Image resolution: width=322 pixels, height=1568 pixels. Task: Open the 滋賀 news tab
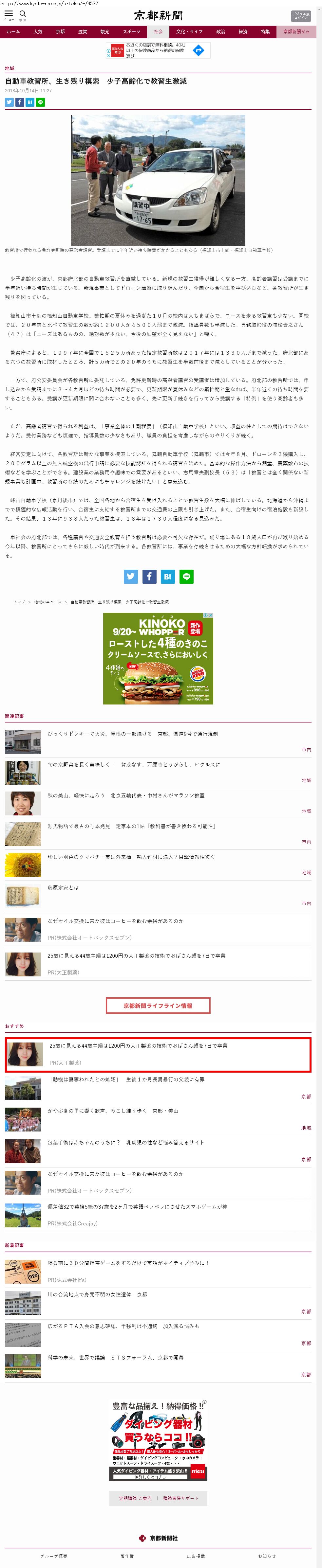coord(82,32)
